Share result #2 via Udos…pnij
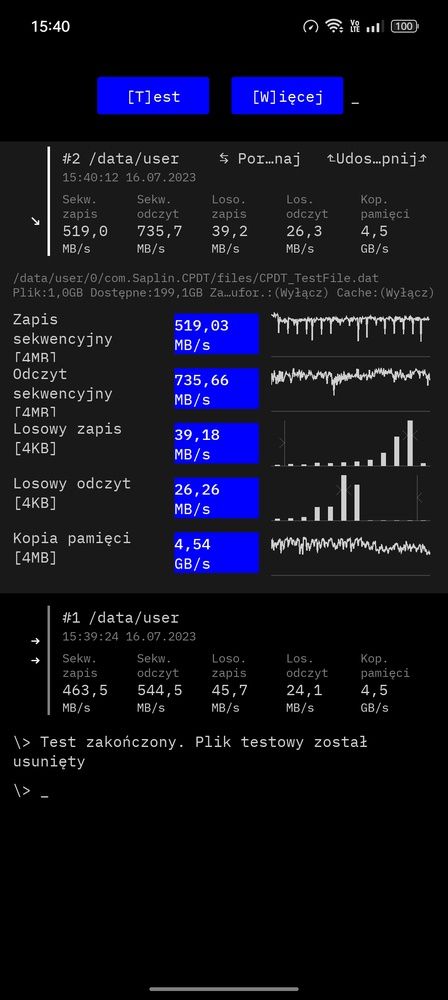Viewport: 448px width, 1000px height. (377, 159)
